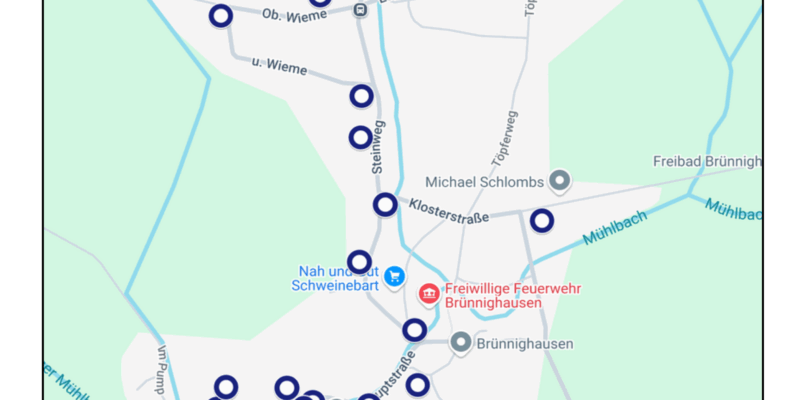Tap the circle marker beside u. Wieme
Image resolution: width=800 pixels, height=400 pixels.
pos(361,96)
